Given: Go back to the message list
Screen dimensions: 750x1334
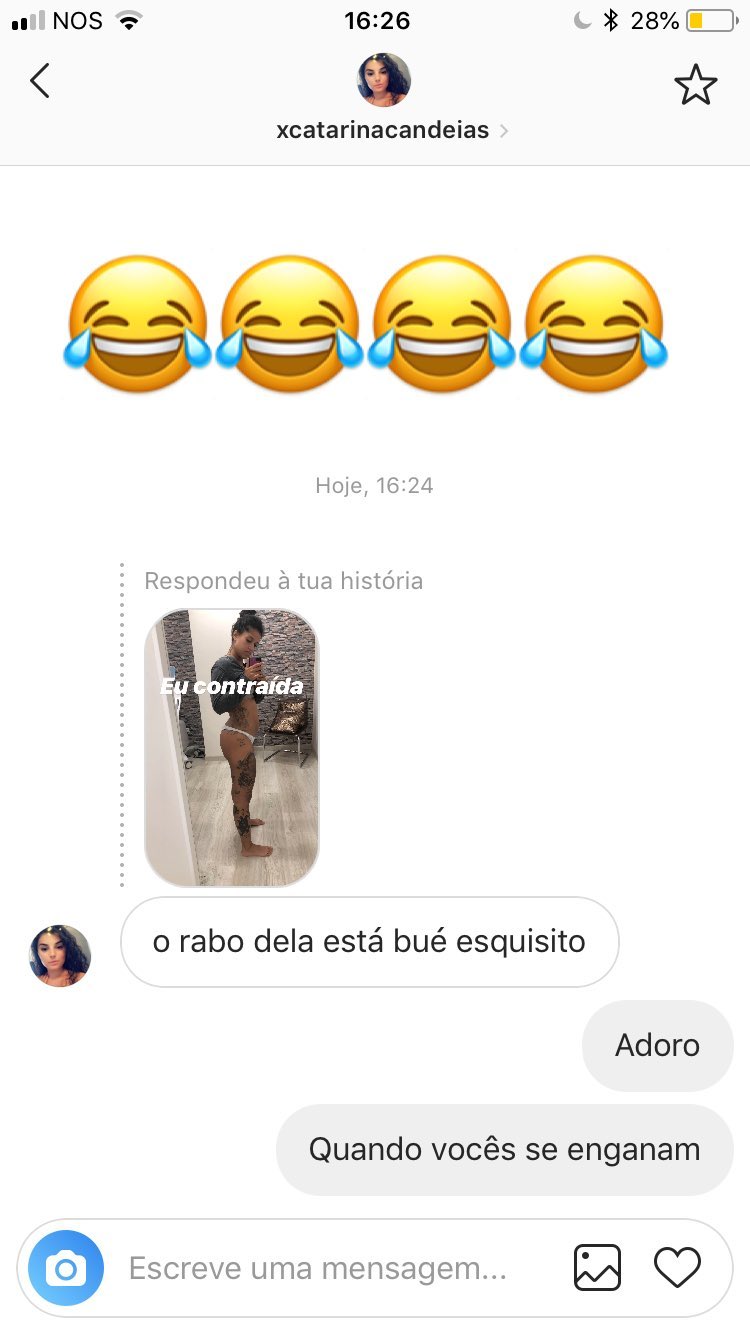Looking at the screenshot, I should coord(40,81).
